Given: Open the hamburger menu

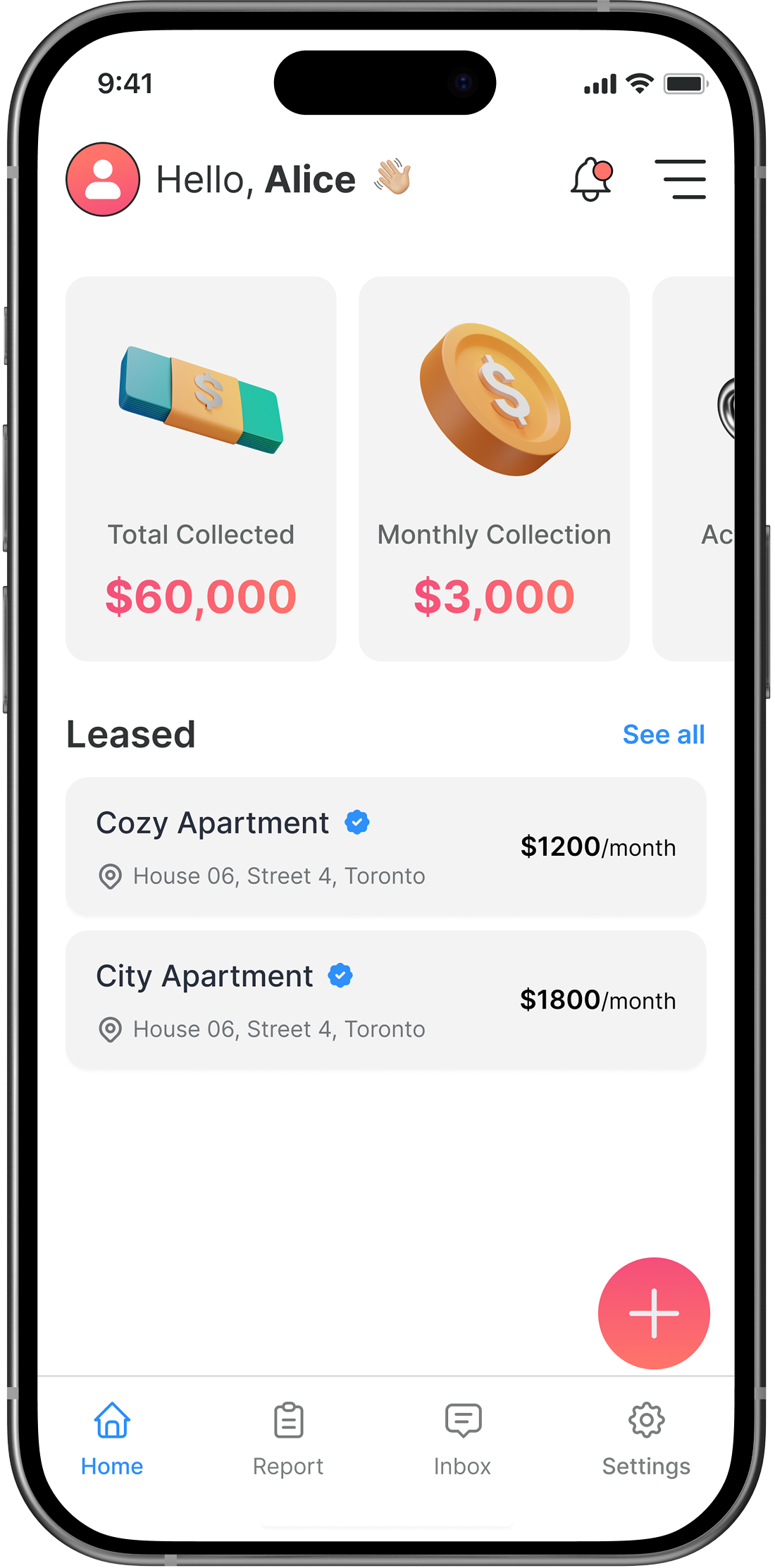Looking at the screenshot, I should (681, 179).
